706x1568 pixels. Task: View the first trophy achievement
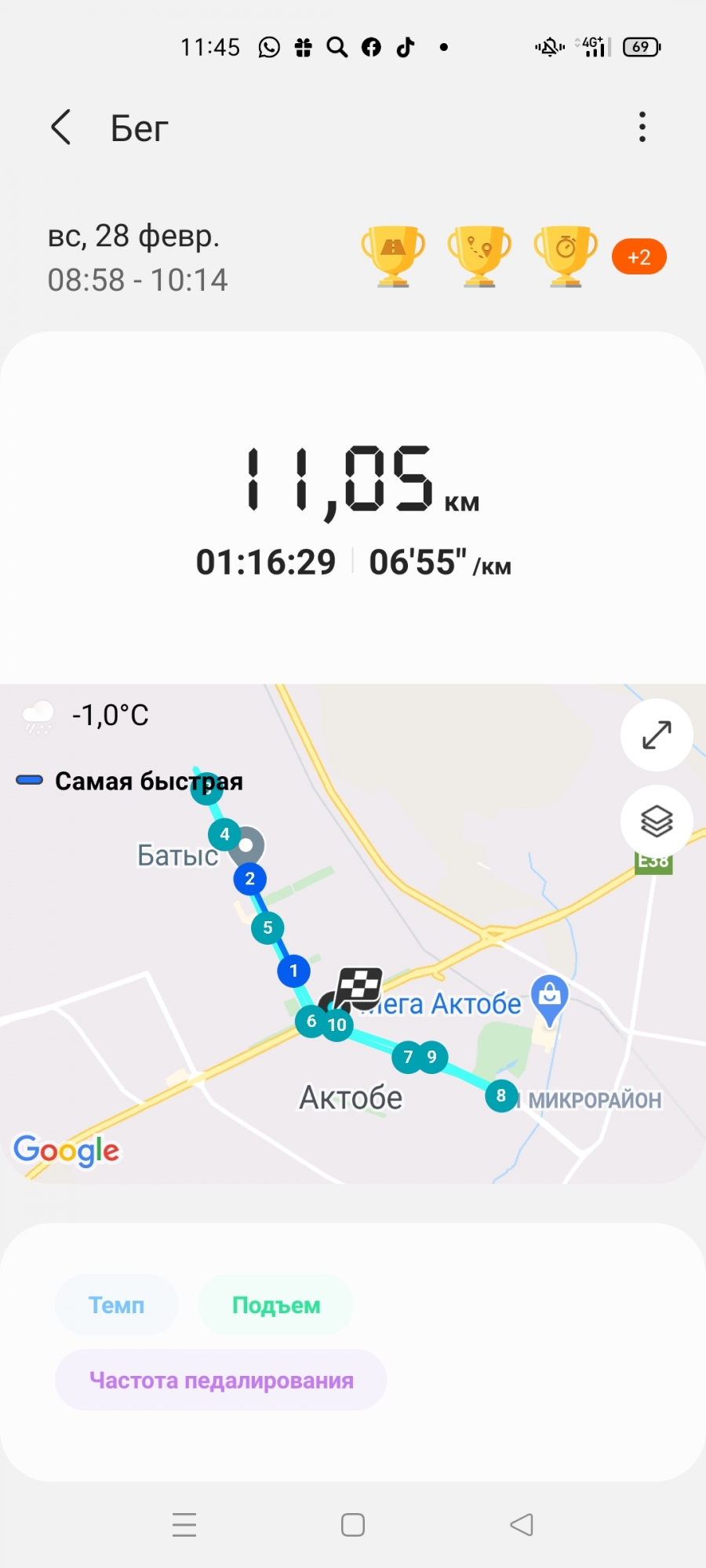point(393,256)
